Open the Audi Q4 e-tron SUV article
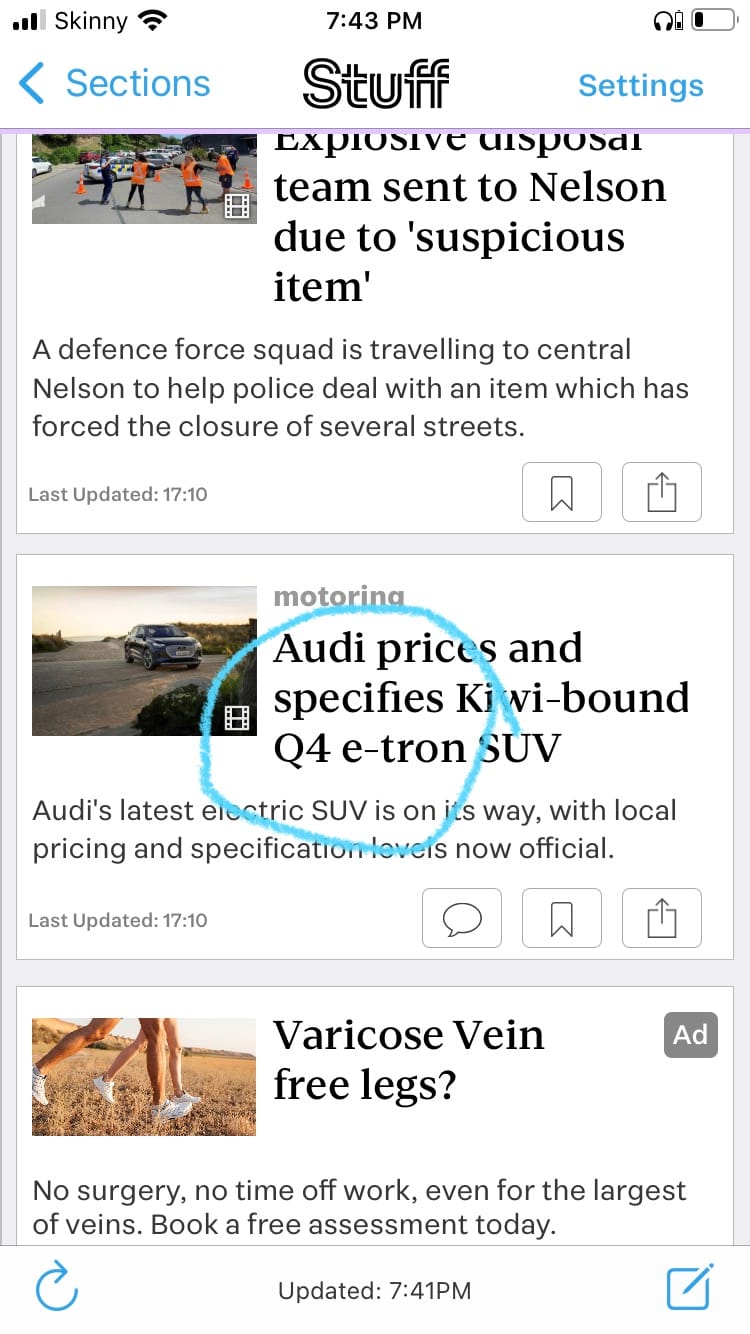The image size is (750, 1334). pyautogui.click(x=480, y=698)
